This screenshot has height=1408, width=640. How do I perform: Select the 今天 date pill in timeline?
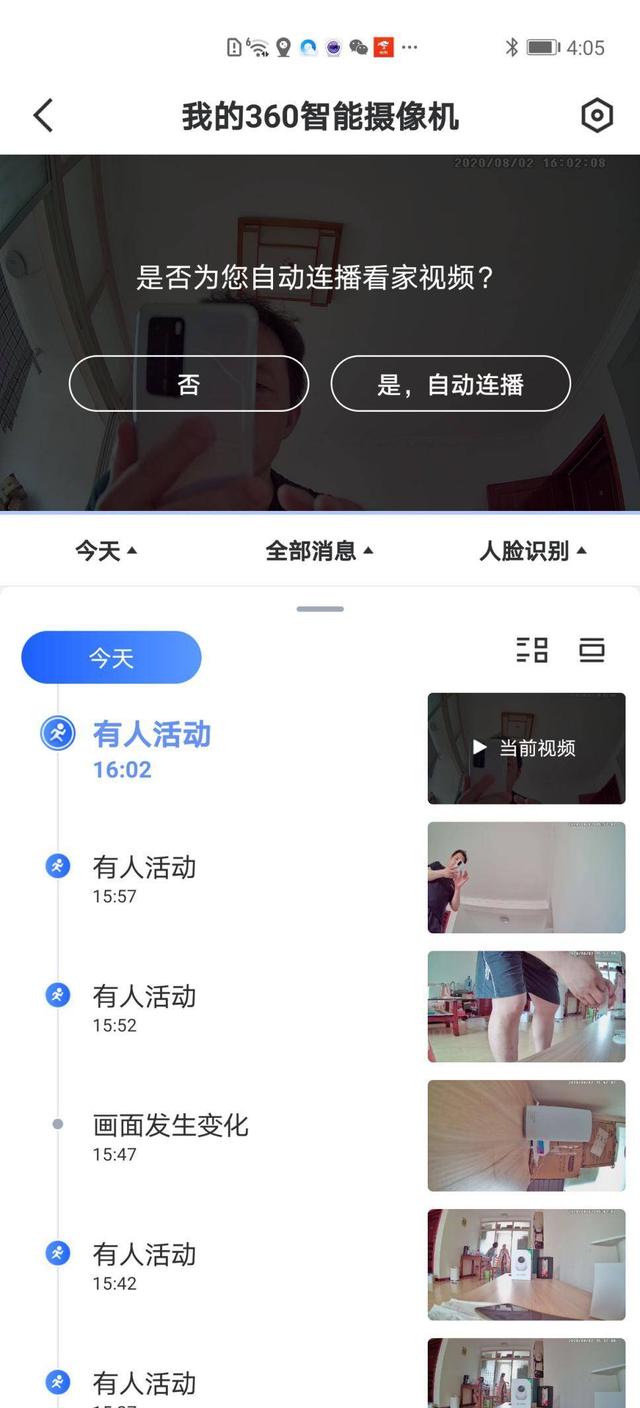tap(111, 658)
